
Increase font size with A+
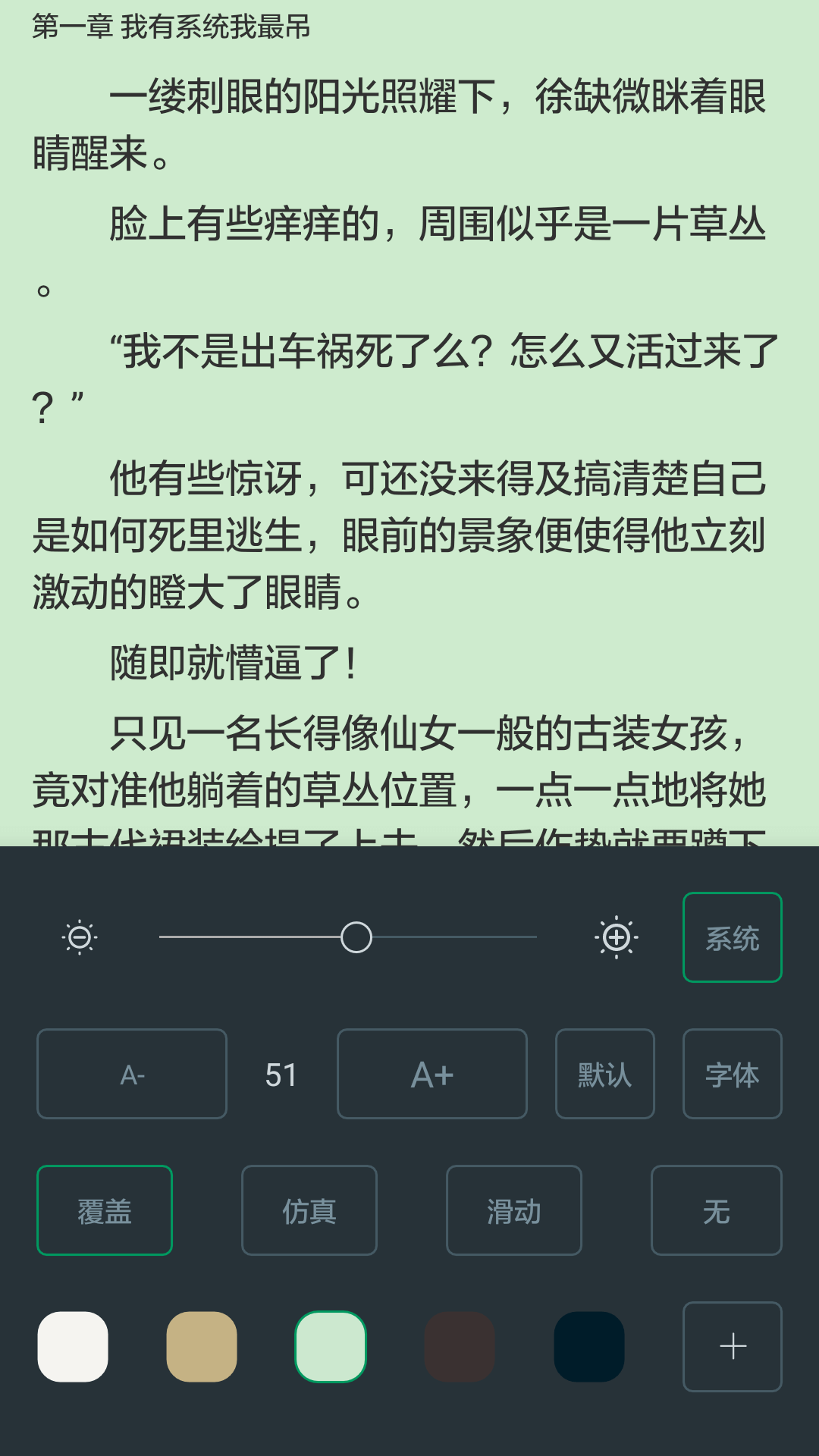pyautogui.click(x=432, y=1074)
